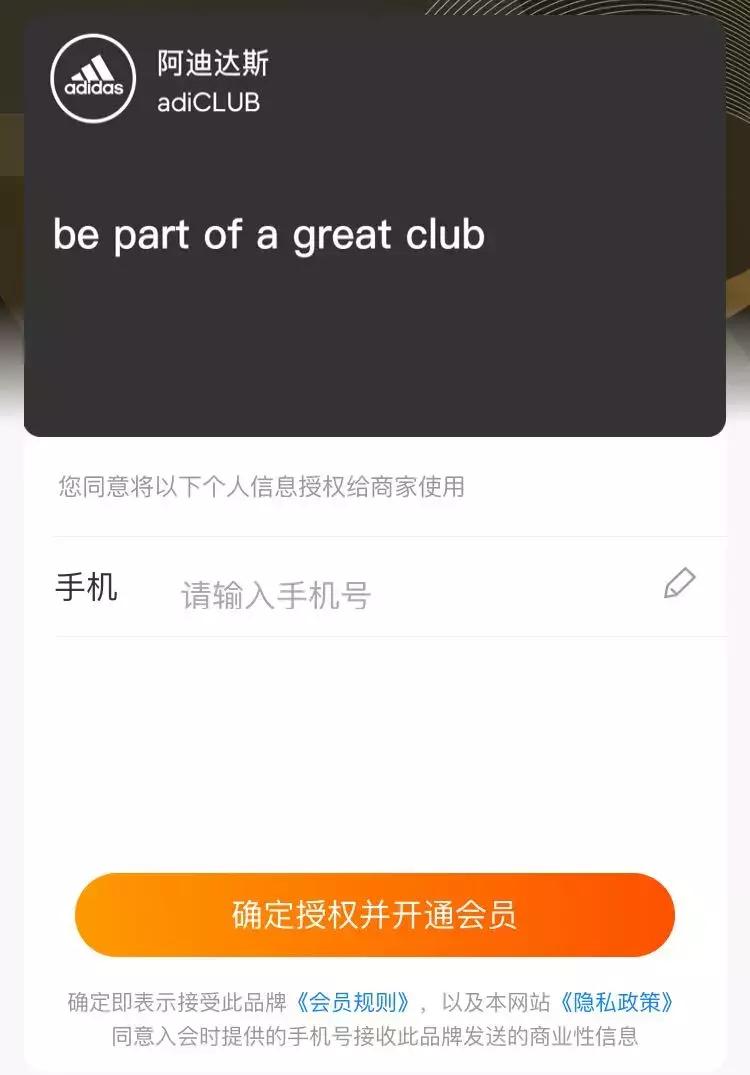Screen dimensions: 750x1075
Task: Click the be part of a great club banner
Action: coord(270,235)
